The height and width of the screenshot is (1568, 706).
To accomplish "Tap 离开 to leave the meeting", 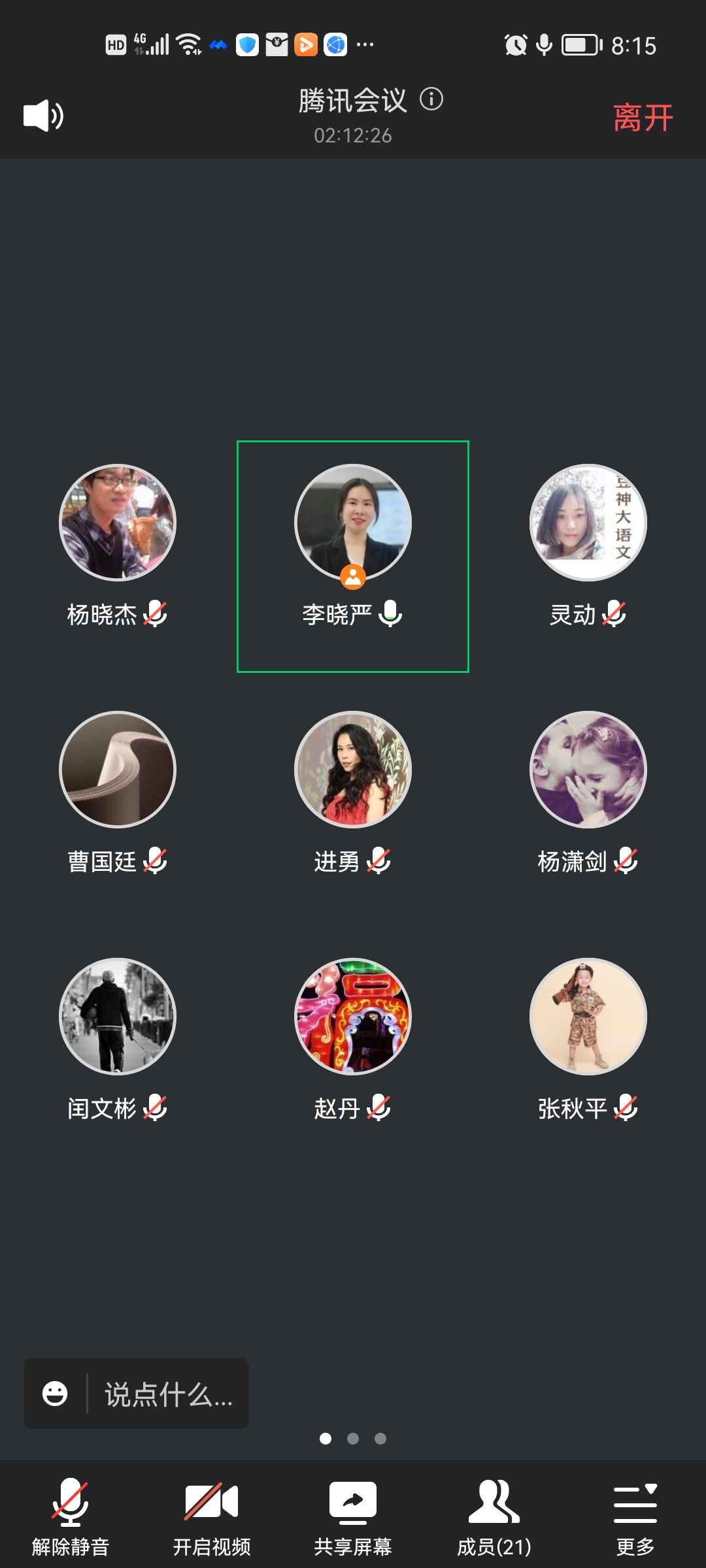I will coord(643,118).
